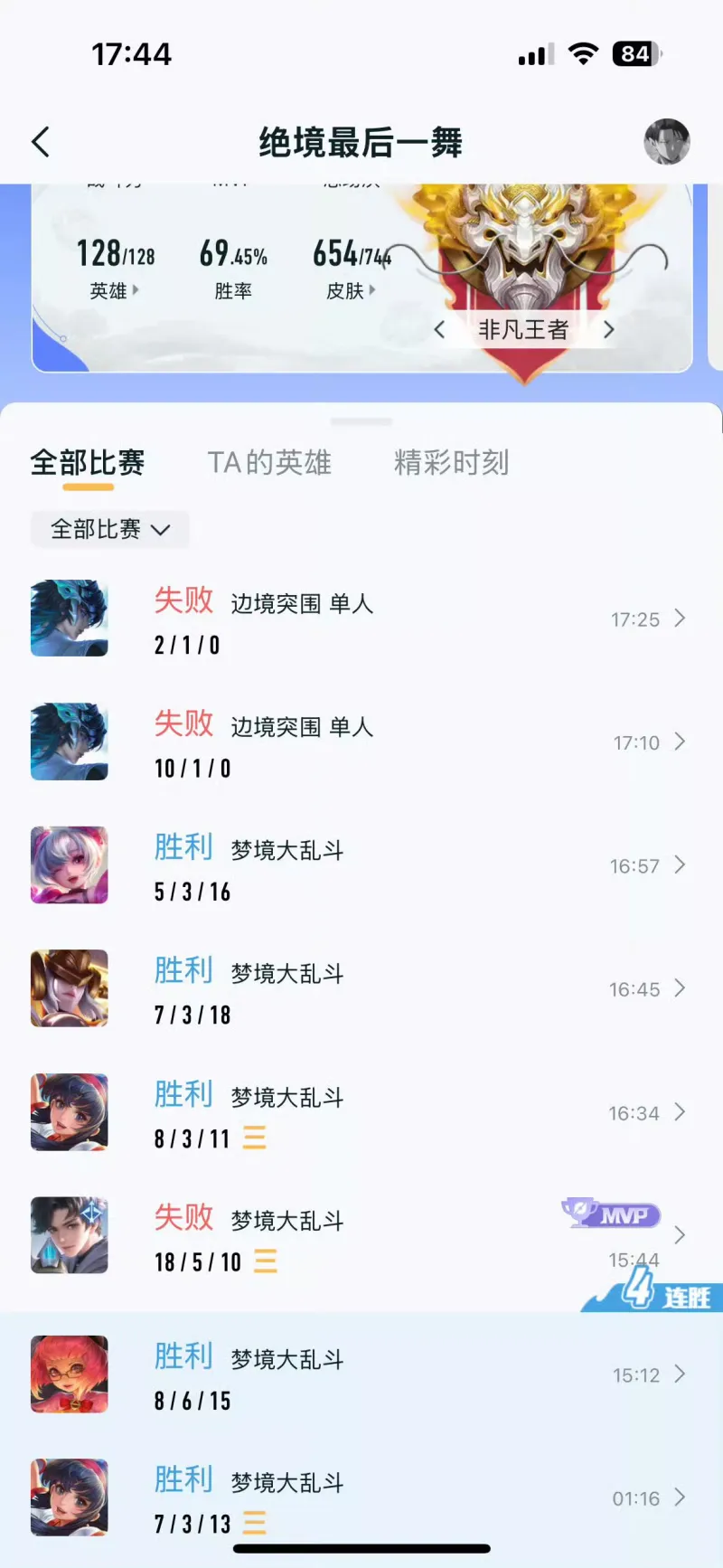The width and height of the screenshot is (723, 1568).
Task: Open the 16:45 match with 7/3/18
Action: coord(361,989)
